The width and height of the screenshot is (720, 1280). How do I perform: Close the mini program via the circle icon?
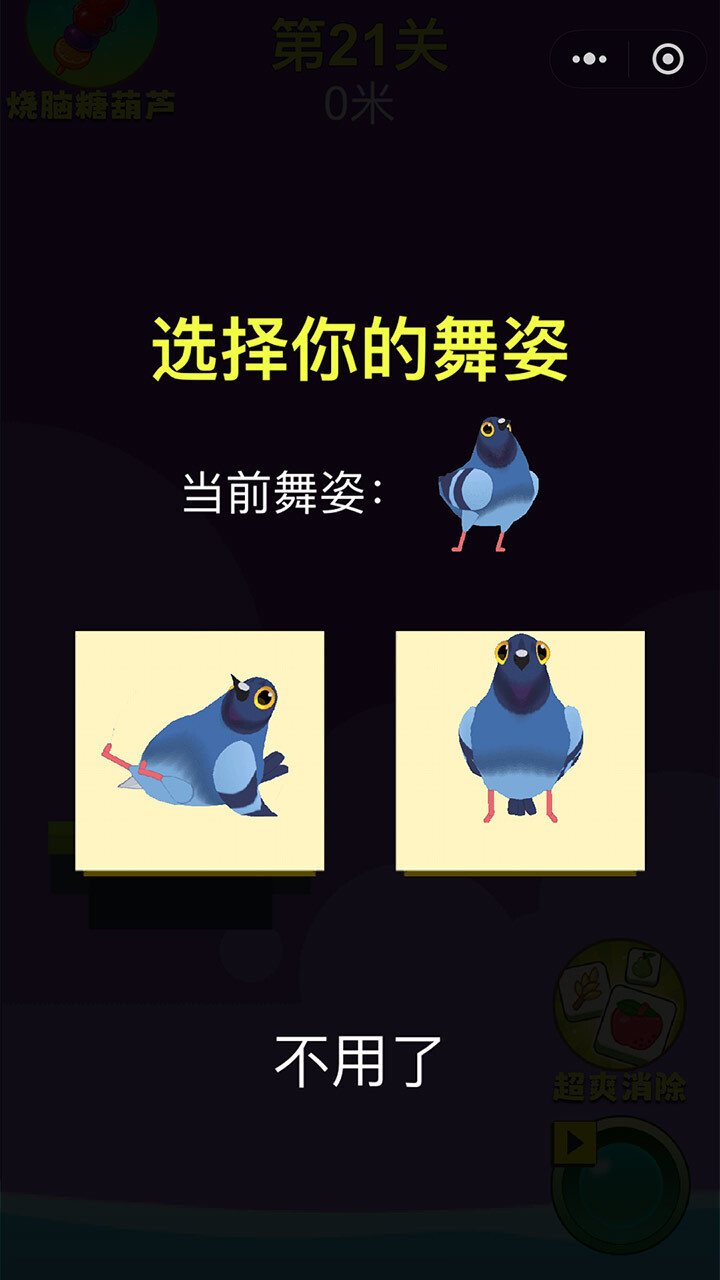pyautogui.click(x=667, y=60)
